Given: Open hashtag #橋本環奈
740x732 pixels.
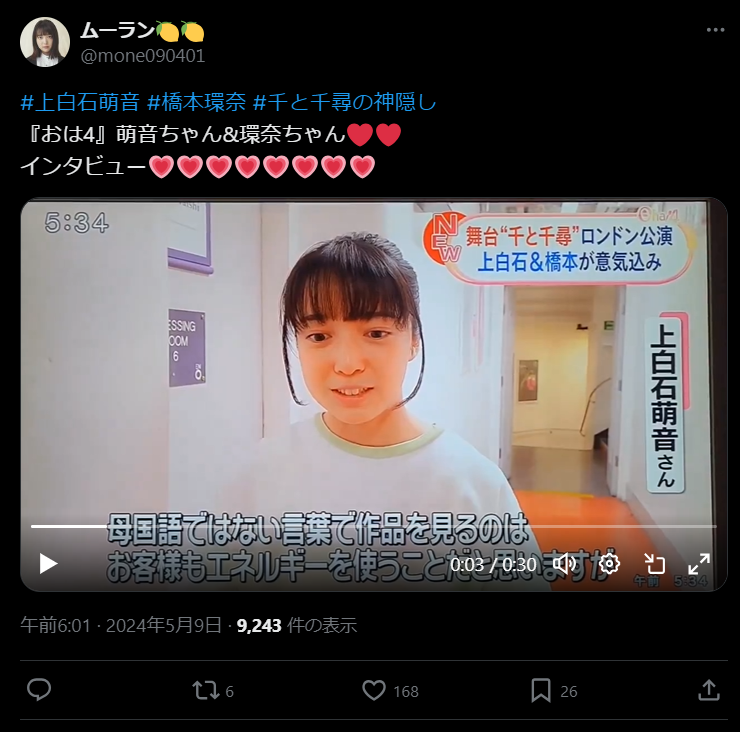Looking at the screenshot, I should point(195,102).
